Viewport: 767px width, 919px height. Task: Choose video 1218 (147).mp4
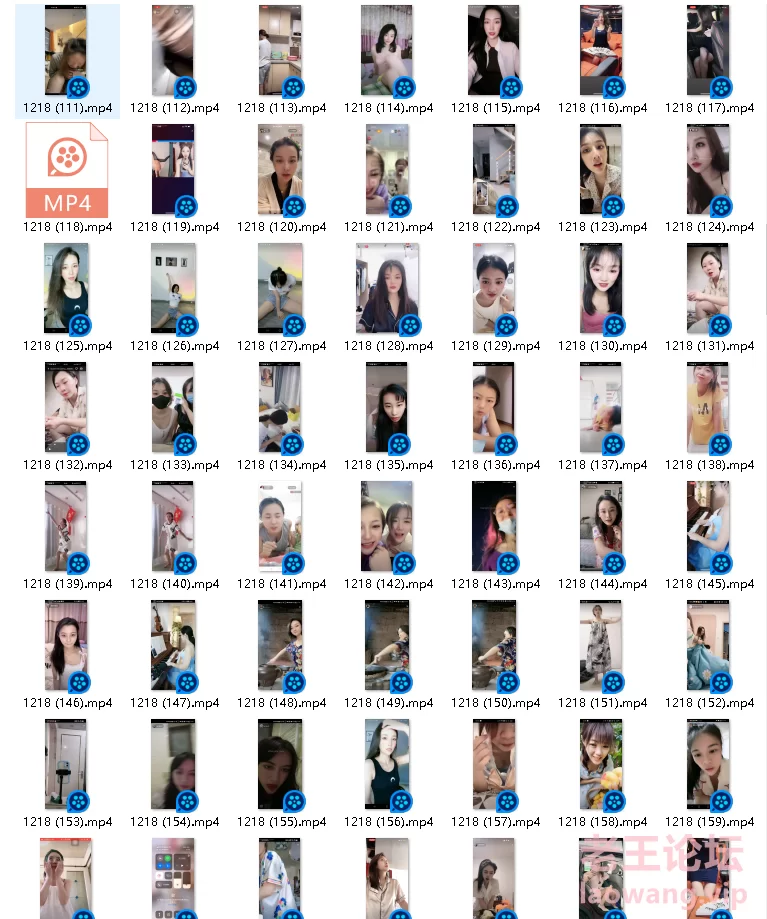pyautogui.click(x=173, y=646)
